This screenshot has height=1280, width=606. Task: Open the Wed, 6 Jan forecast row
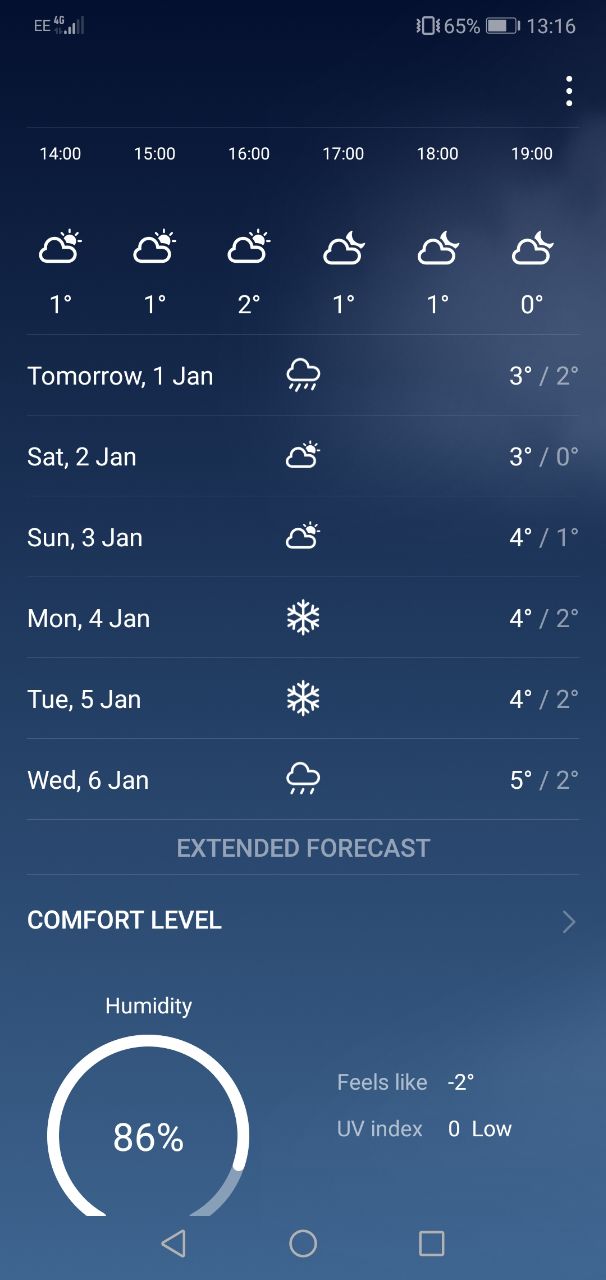(x=303, y=780)
